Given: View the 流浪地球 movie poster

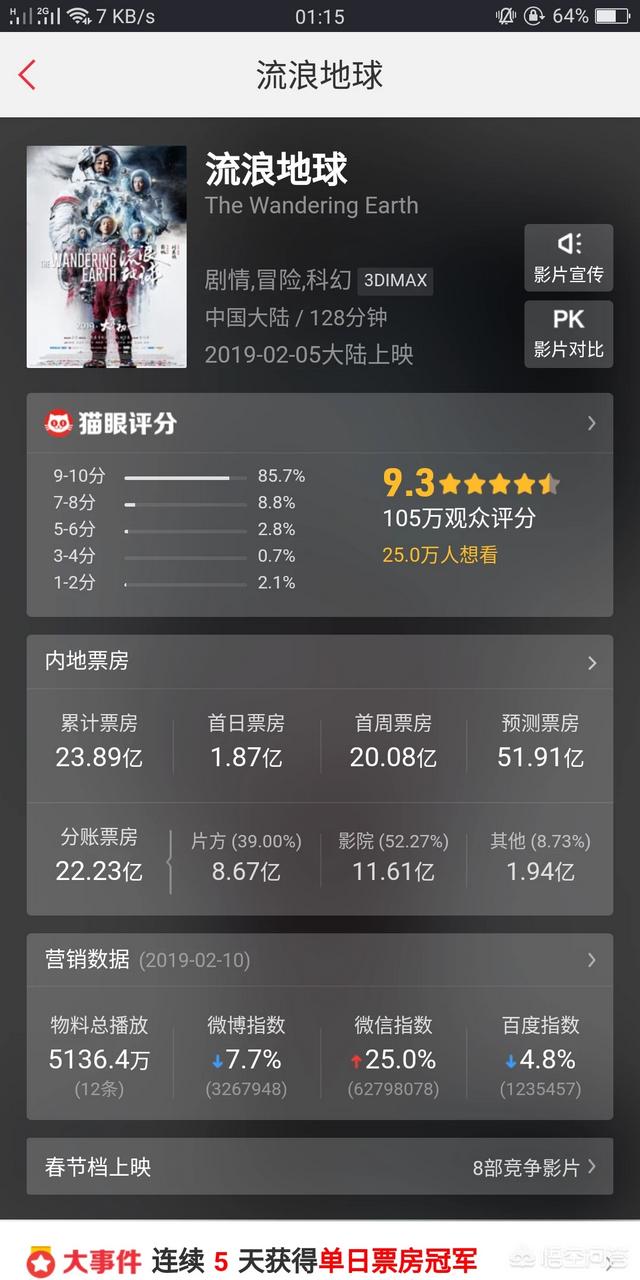Looking at the screenshot, I should coord(106,257).
